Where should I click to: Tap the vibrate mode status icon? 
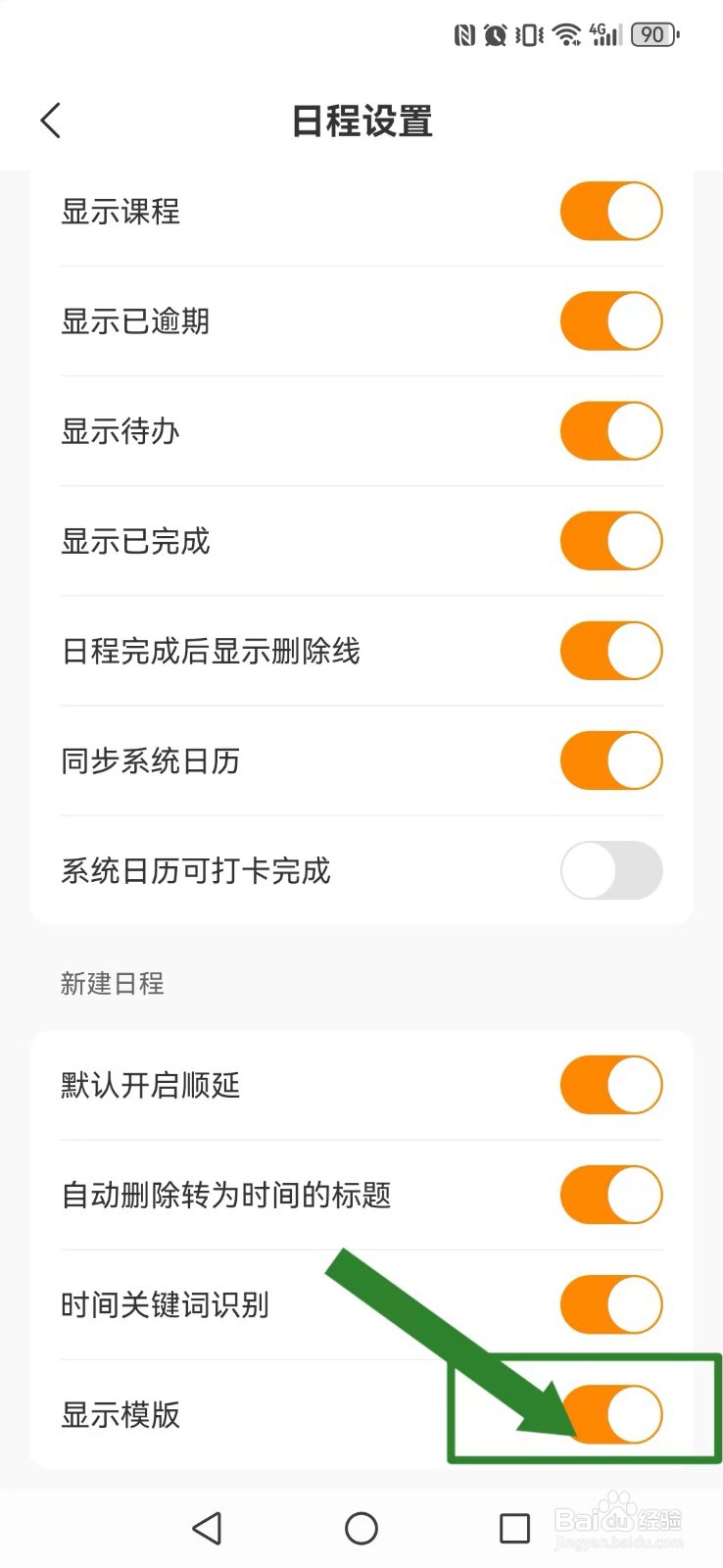coord(528,34)
